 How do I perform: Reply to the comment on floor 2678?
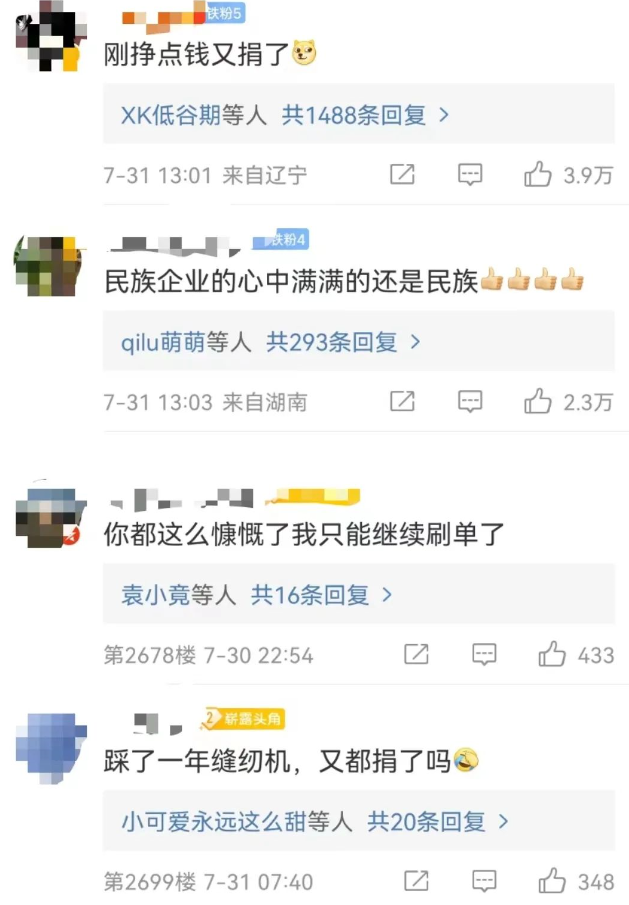point(484,655)
